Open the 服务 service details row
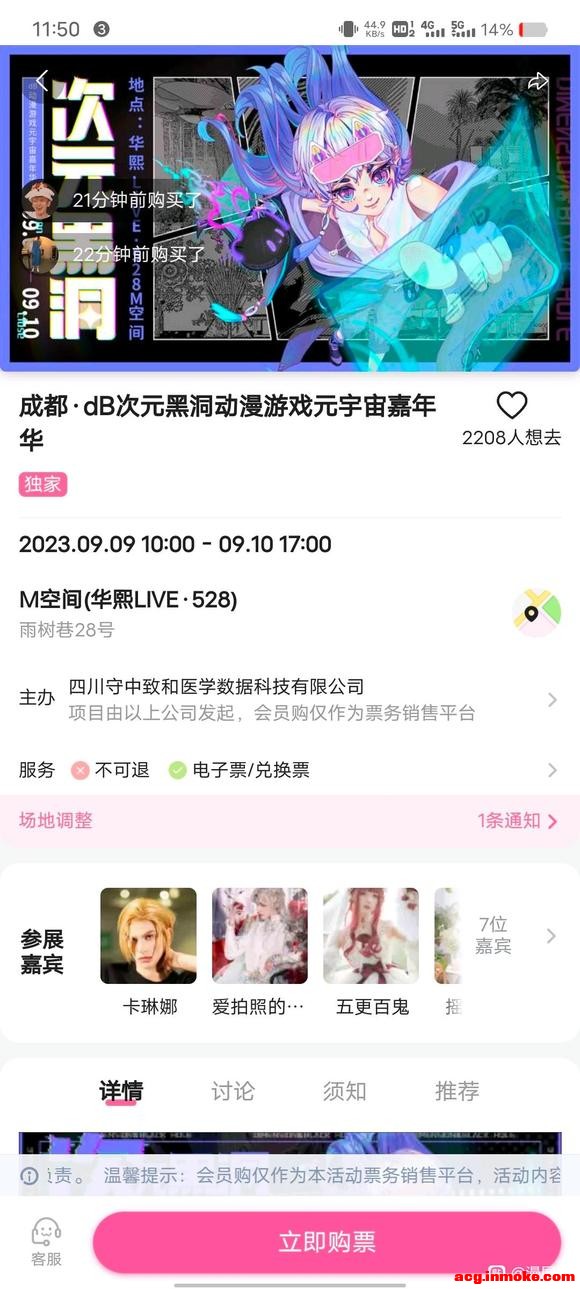This screenshot has height=1289, width=580. coord(290,770)
